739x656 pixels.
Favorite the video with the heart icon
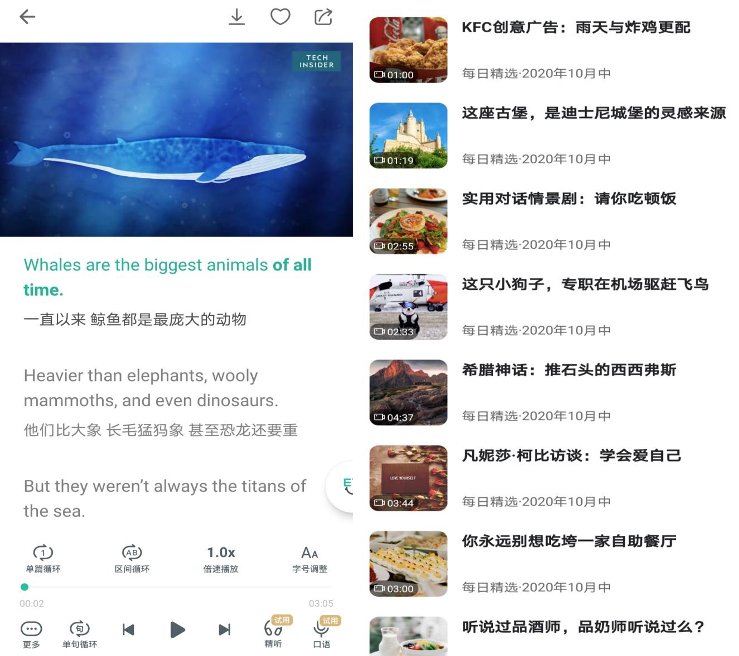281,17
